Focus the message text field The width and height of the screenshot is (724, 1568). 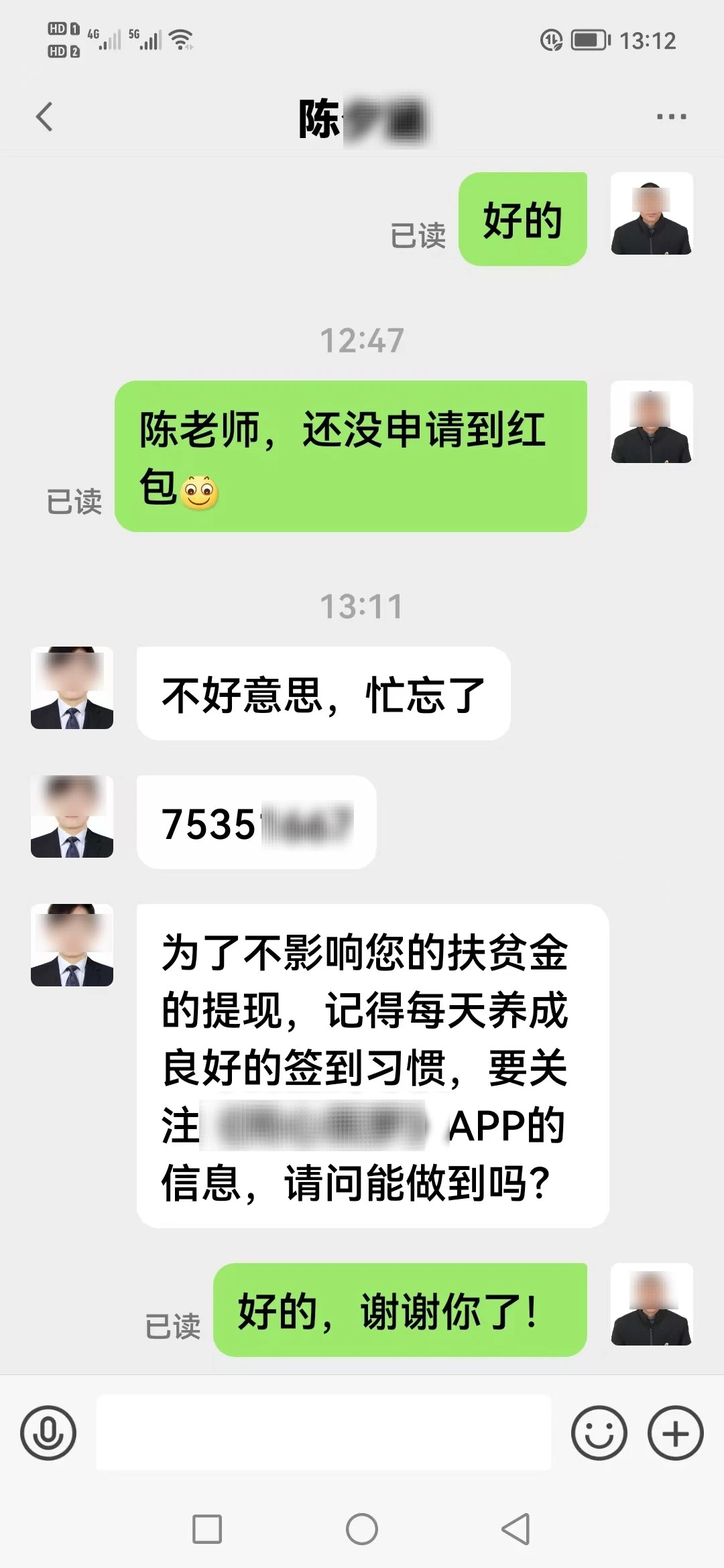click(x=323, y=1433)
